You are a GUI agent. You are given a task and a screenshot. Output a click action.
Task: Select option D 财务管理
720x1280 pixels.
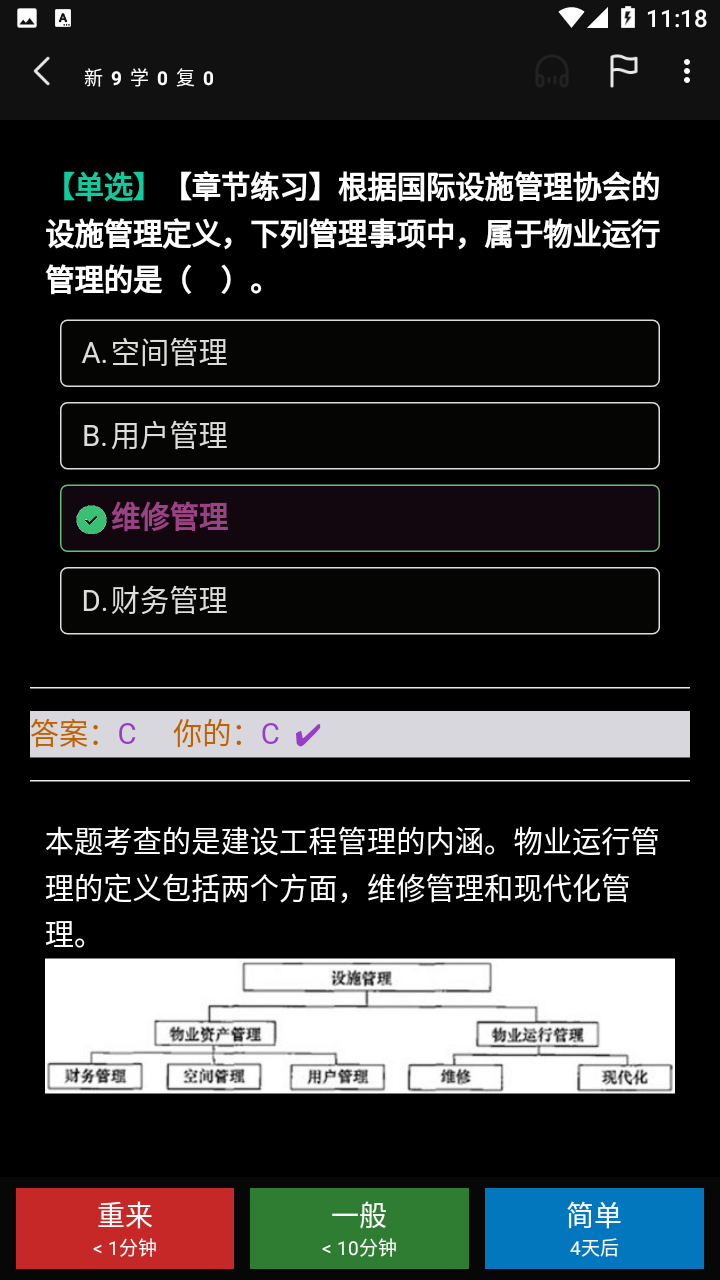360,601
